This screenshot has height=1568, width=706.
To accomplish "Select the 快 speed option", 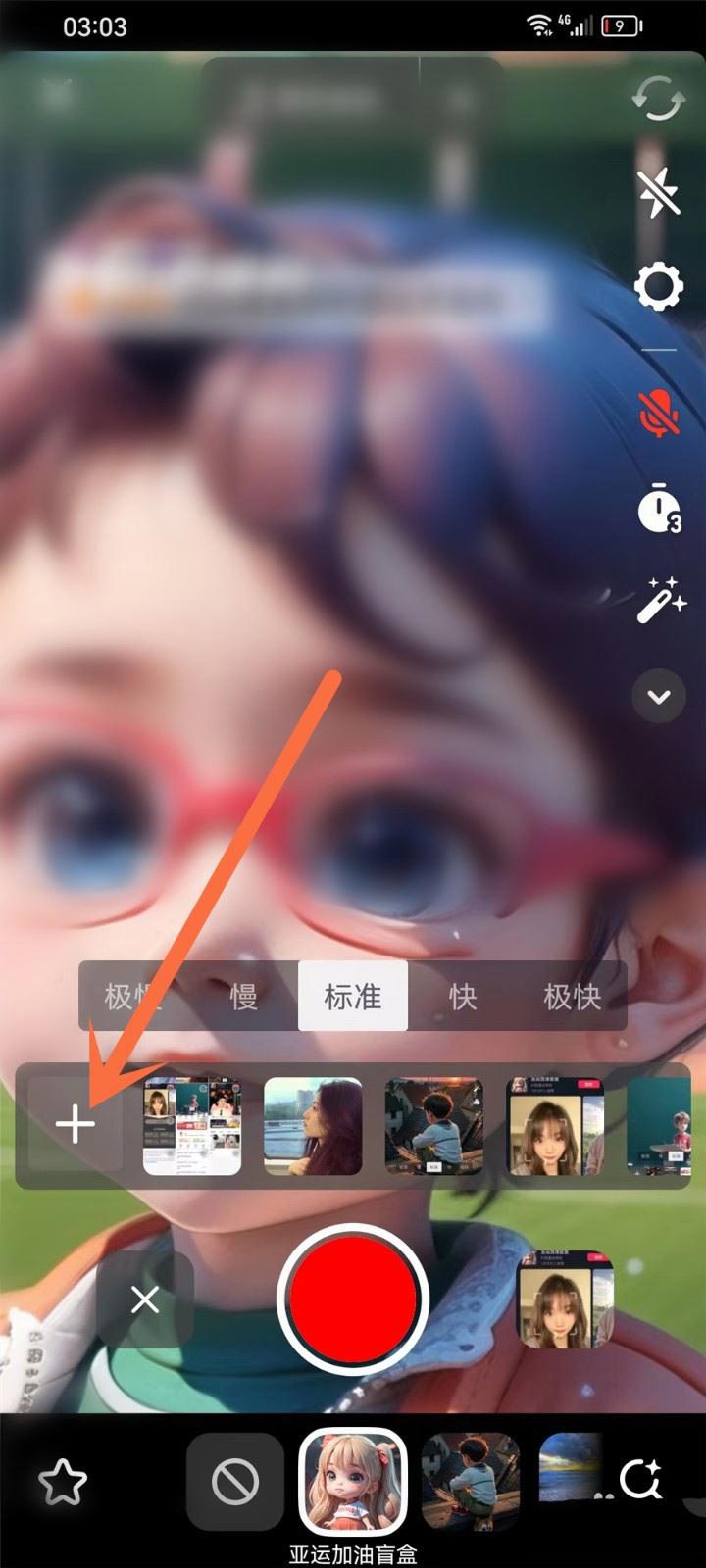I will click(463, 997).
